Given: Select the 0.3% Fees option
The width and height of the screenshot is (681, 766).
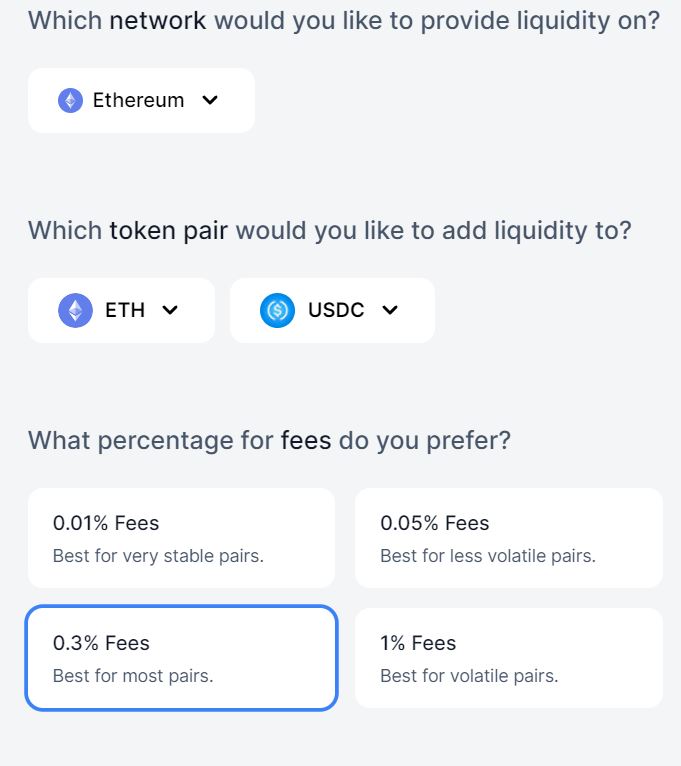Looking at the screenshot, I should pos(181,658).
